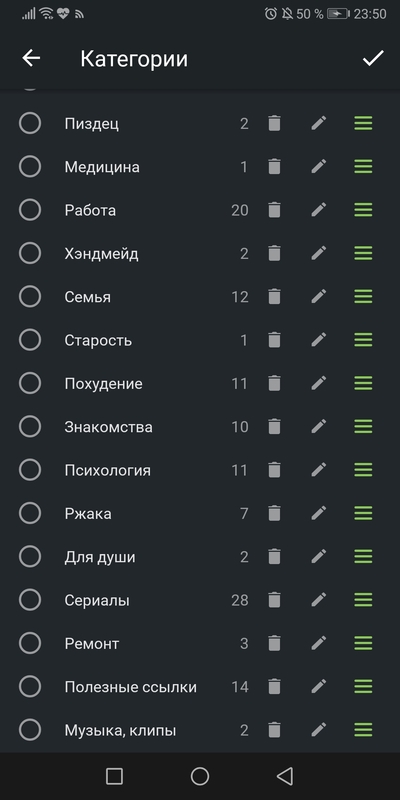Go to home screen via system button
The height and width of the screenshot is (800, 400).
200,776
